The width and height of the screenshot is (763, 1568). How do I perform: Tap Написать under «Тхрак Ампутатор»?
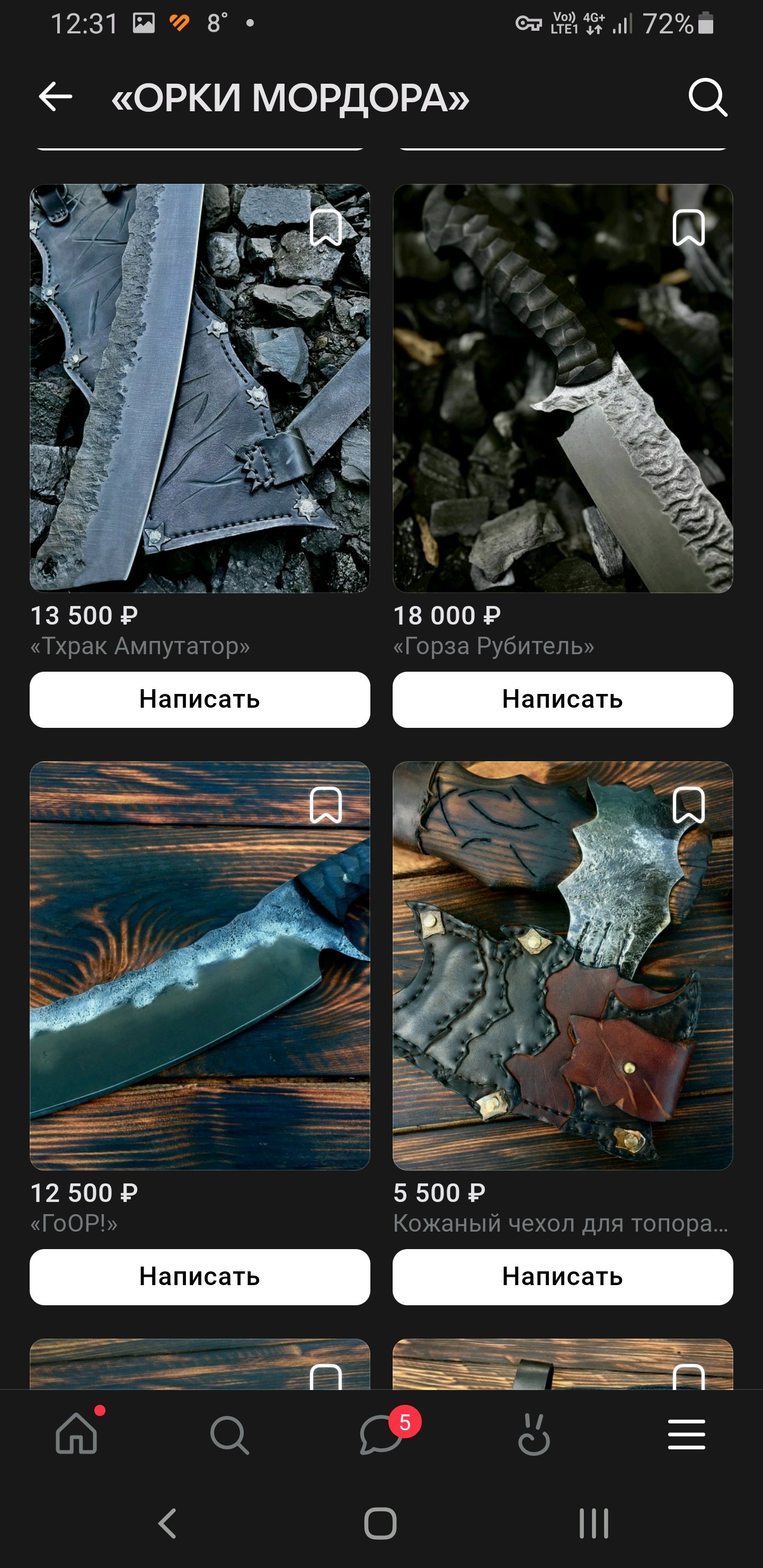point(200,699)
